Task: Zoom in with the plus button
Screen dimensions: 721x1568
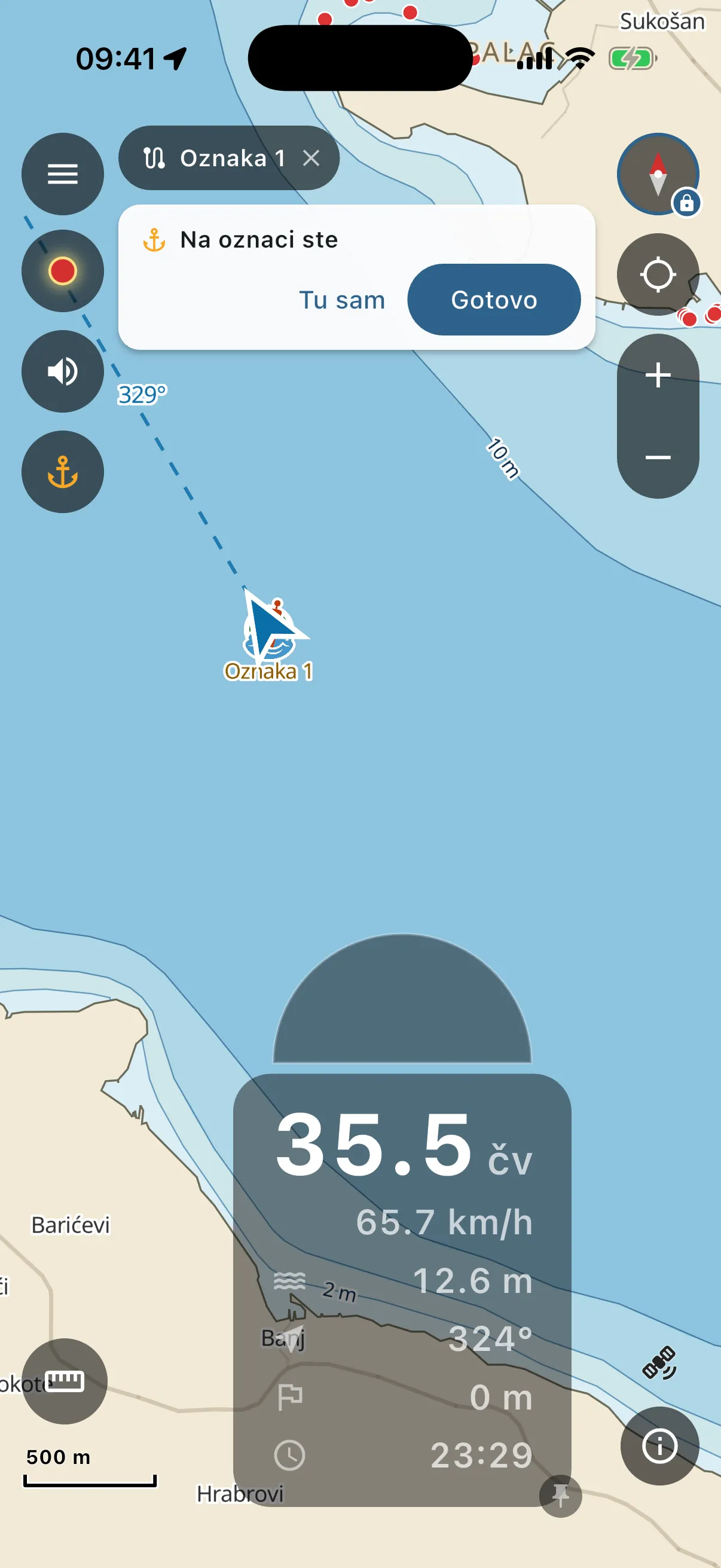Action: point(658,375)
